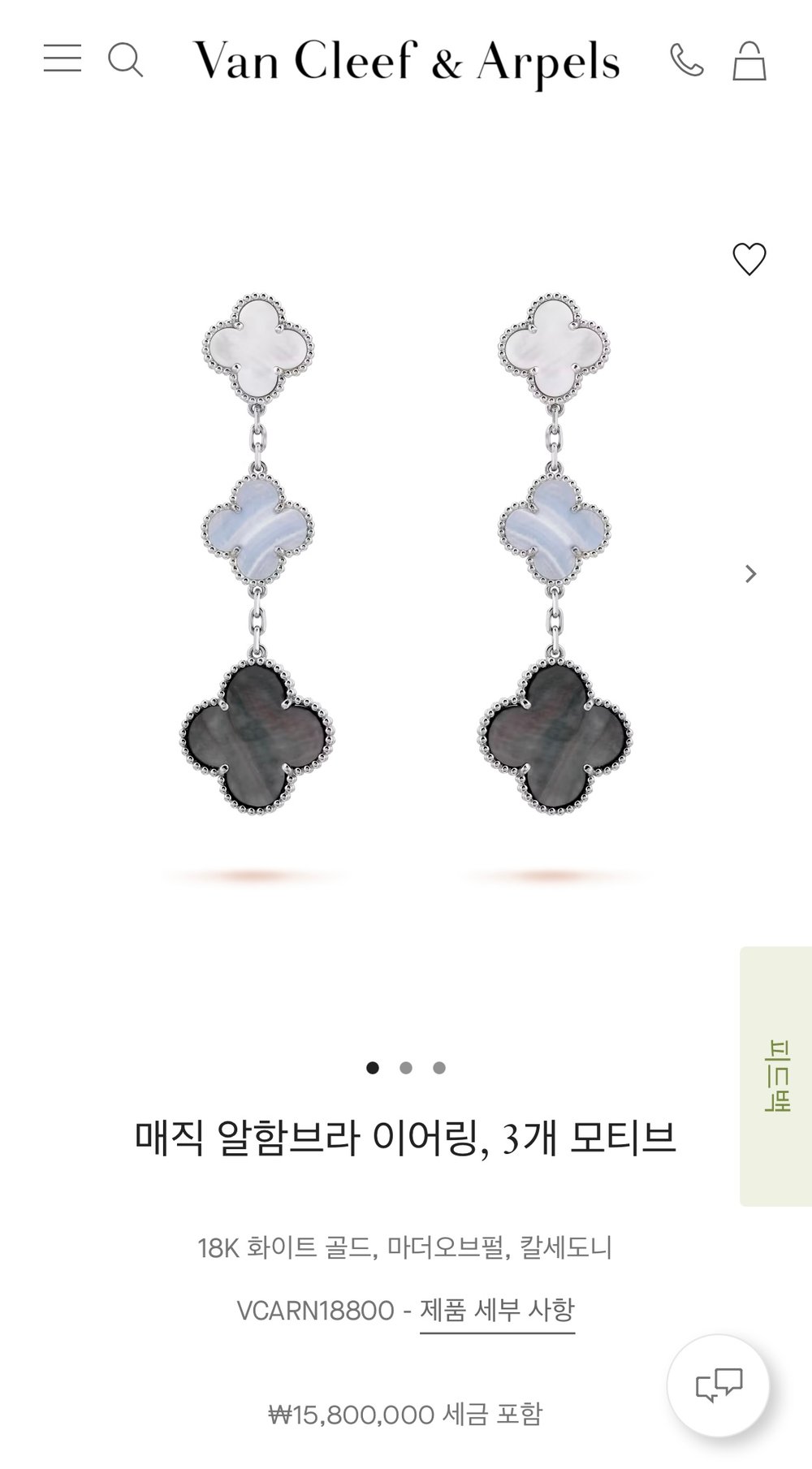The width and height of the screenshot is (812, 1469).
Task: Show next product image with arrow
Action: (x=751, y=574)
